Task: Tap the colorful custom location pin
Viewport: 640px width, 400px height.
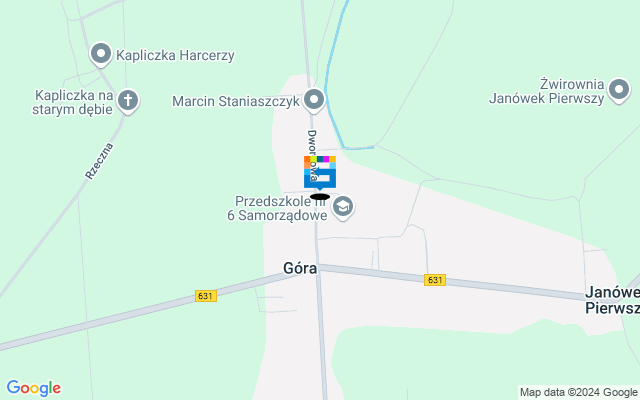Action: pyautogui.click(x=320, y=173)
